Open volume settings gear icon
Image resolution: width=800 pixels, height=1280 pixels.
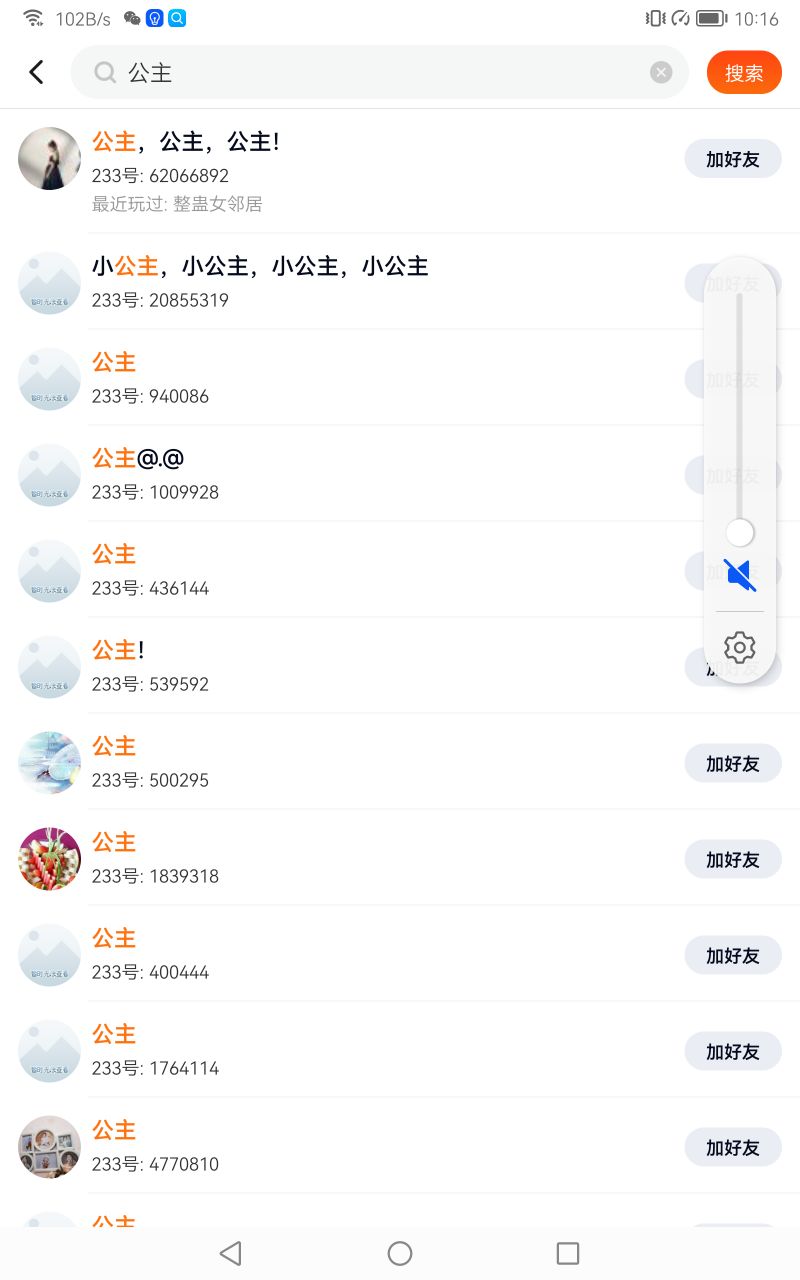[x=739, y=648]
